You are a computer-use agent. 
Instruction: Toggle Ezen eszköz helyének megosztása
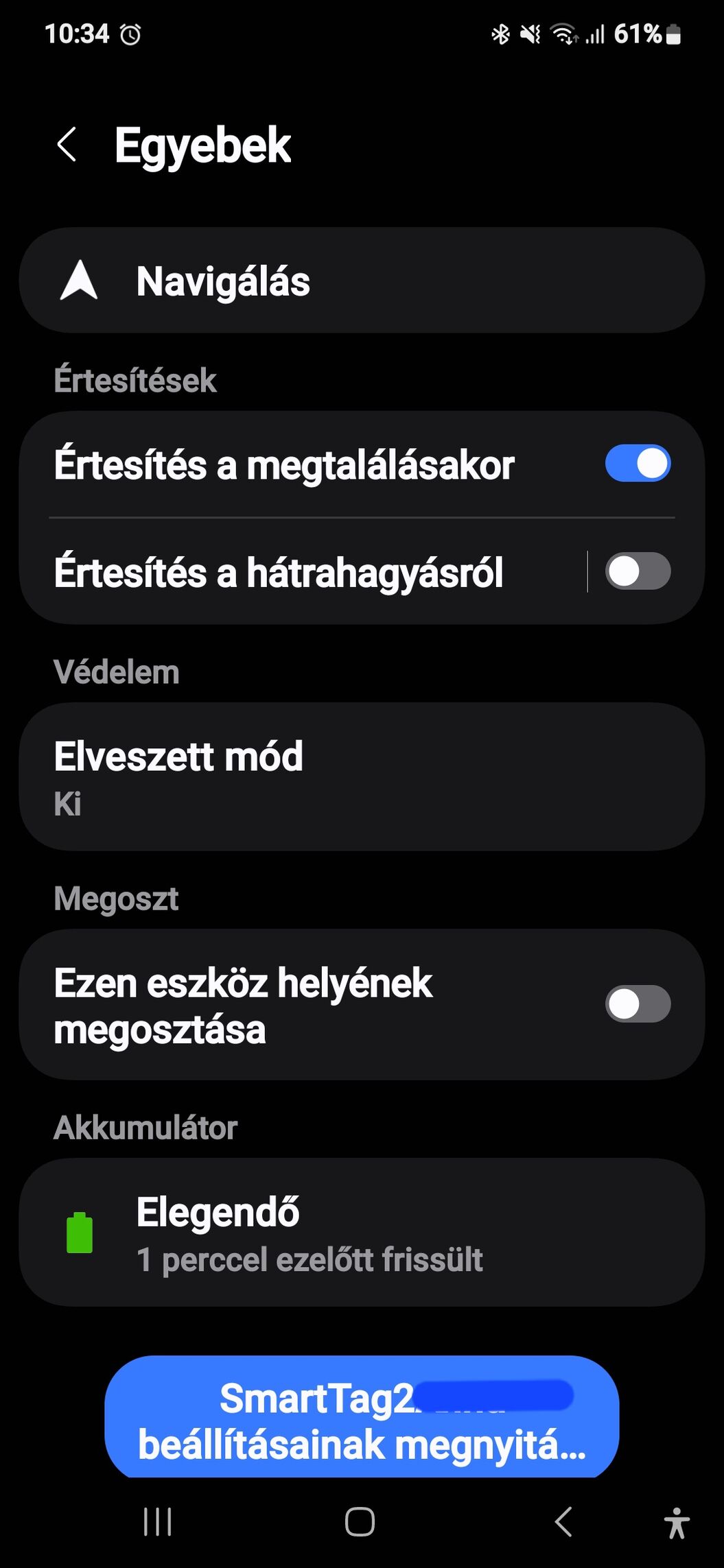pyautogui.click(x=638, y=1004)
